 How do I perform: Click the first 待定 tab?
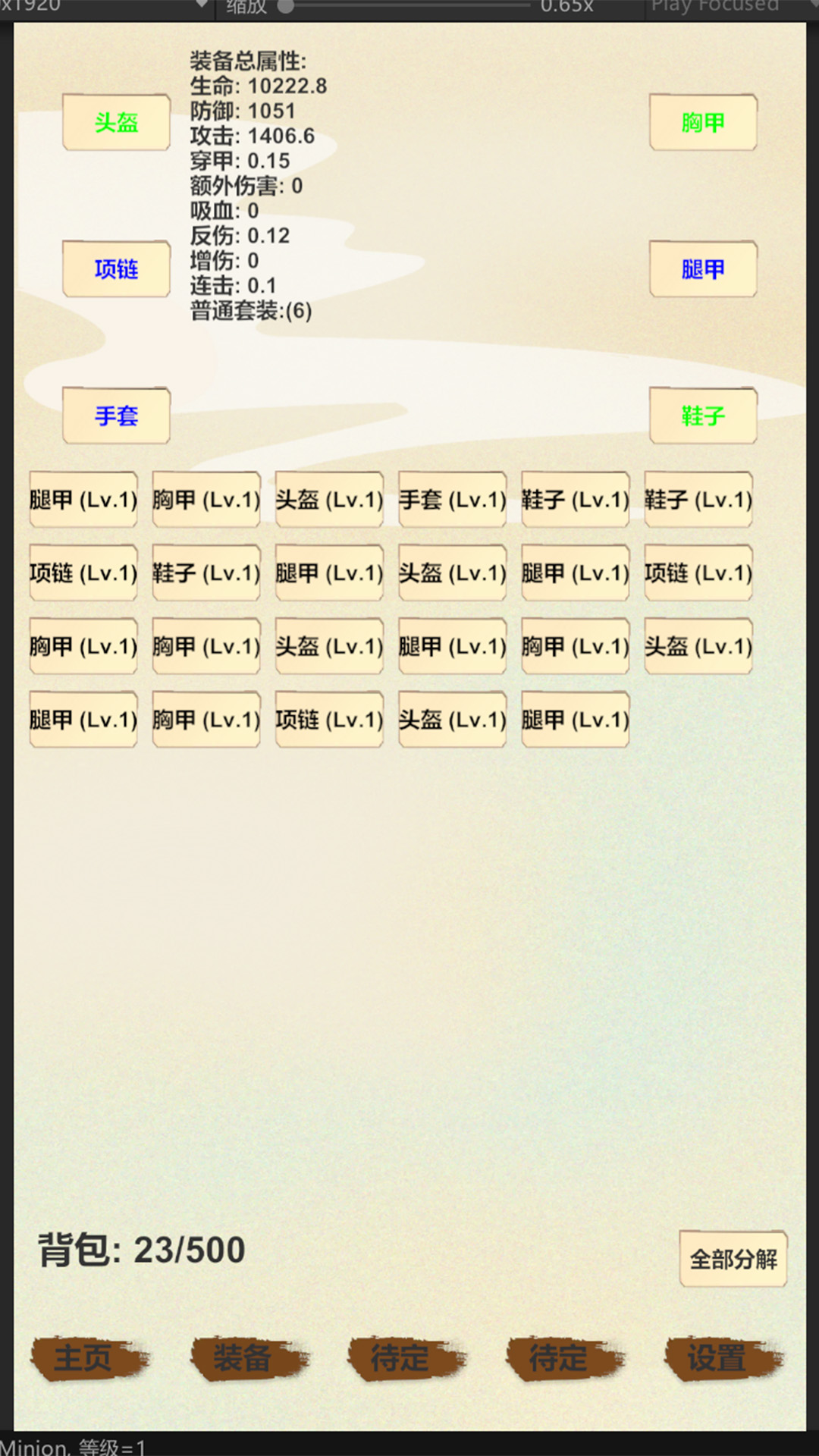(x=402, y=1360)
